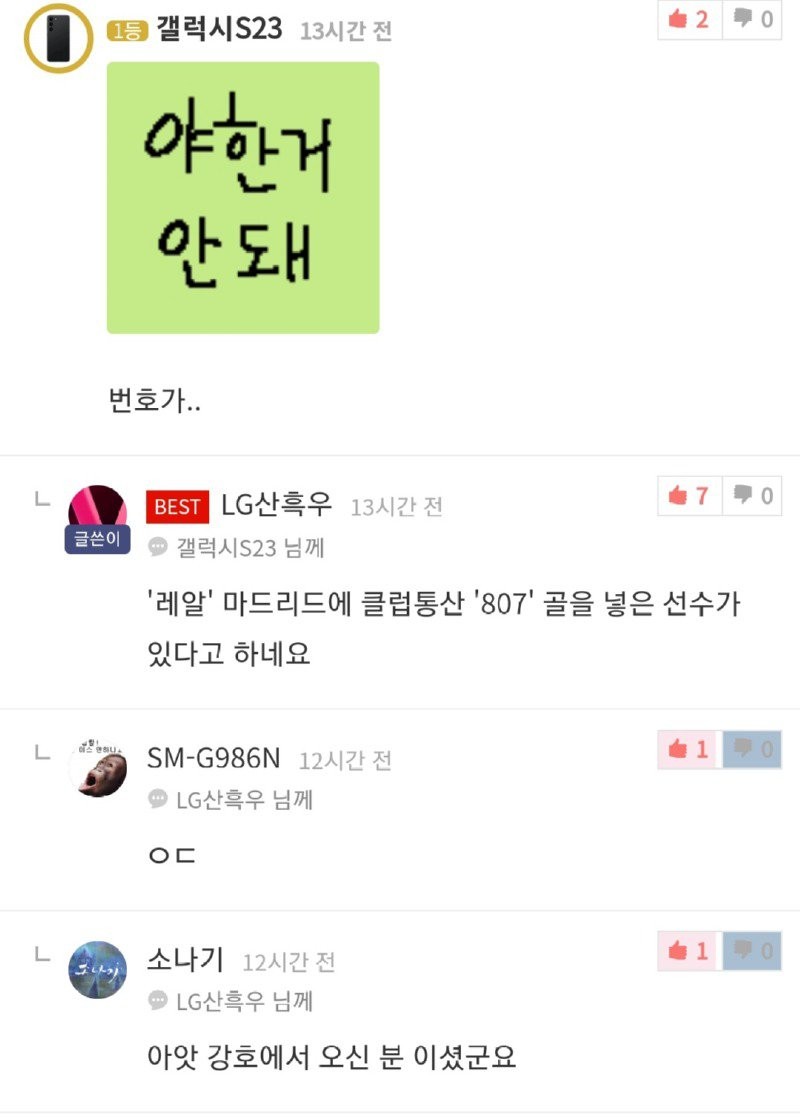
Task: Upvote 갤럭시S23's comment
Action: 688,19
